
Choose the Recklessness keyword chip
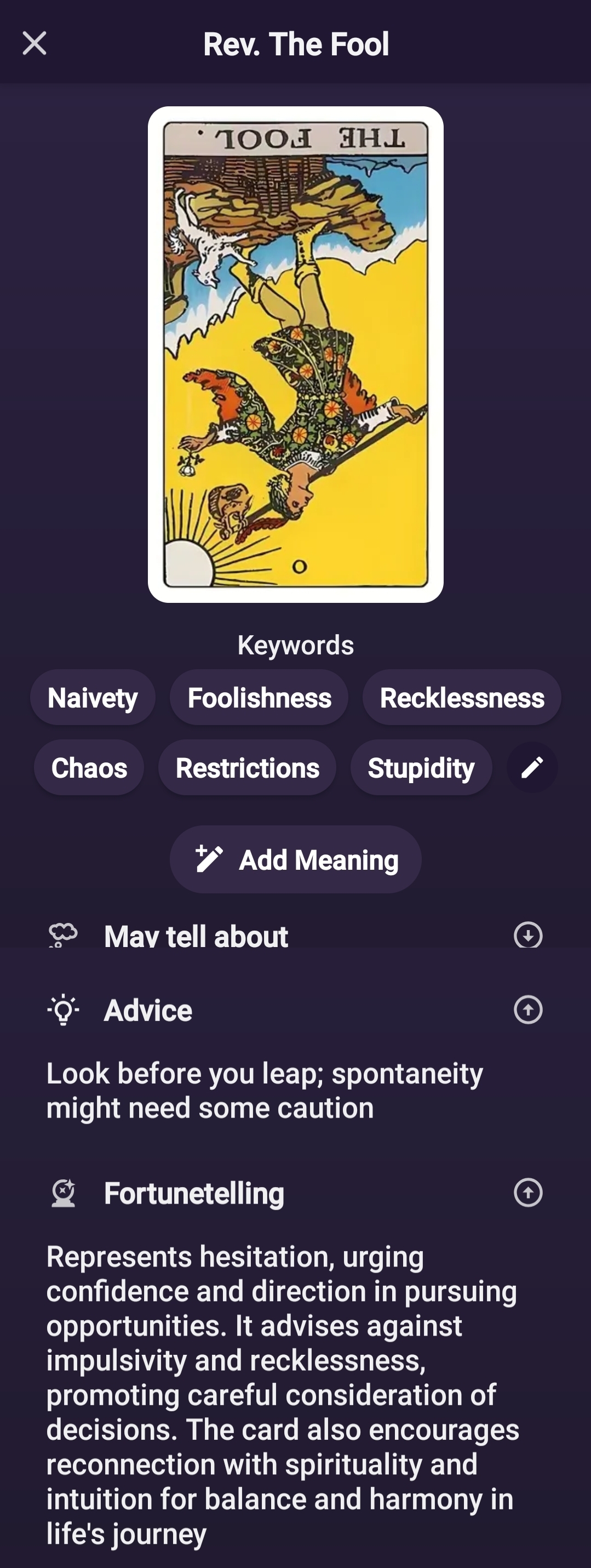[462, 698]
